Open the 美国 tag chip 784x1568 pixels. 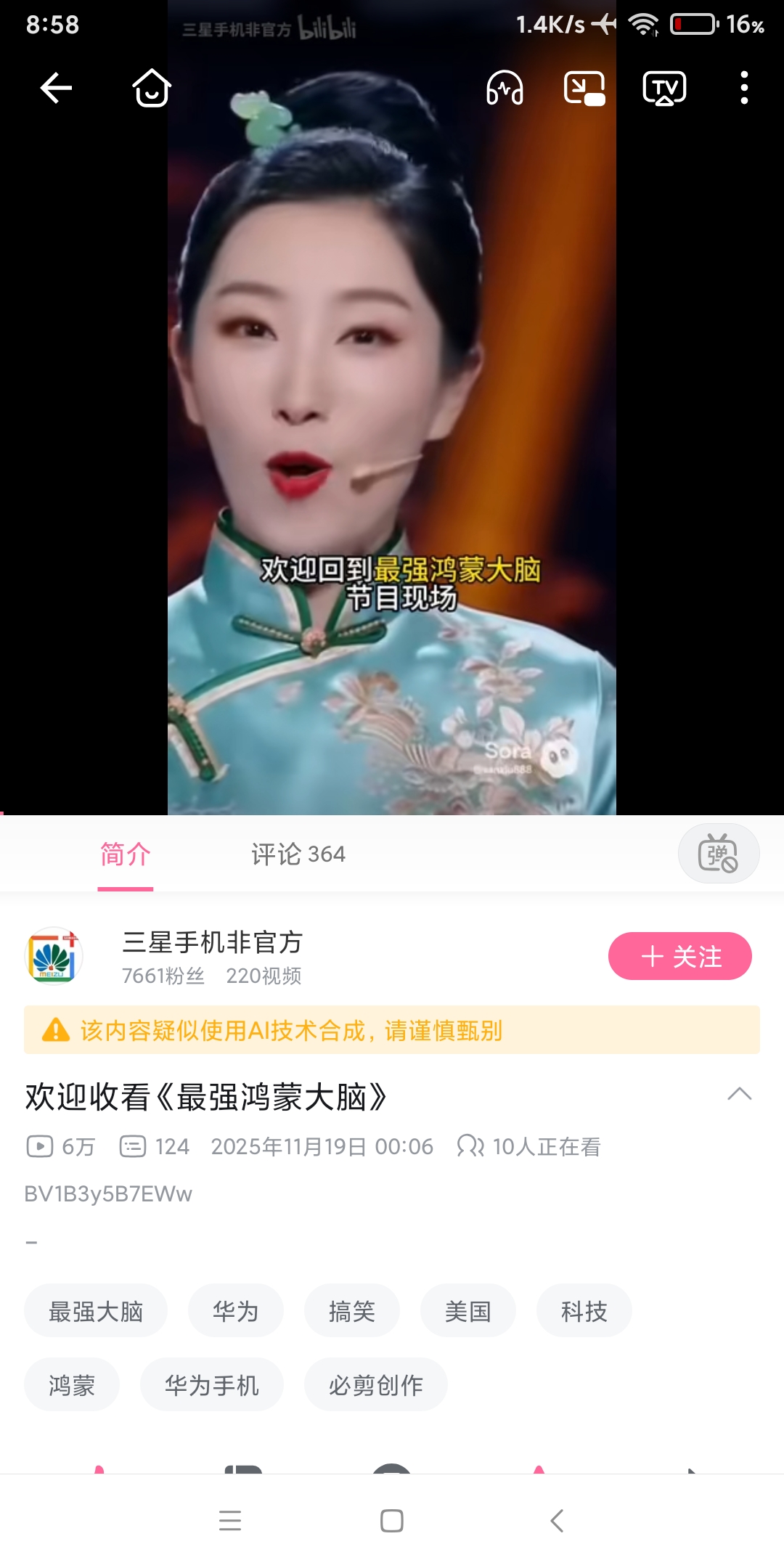point(467,1311)
